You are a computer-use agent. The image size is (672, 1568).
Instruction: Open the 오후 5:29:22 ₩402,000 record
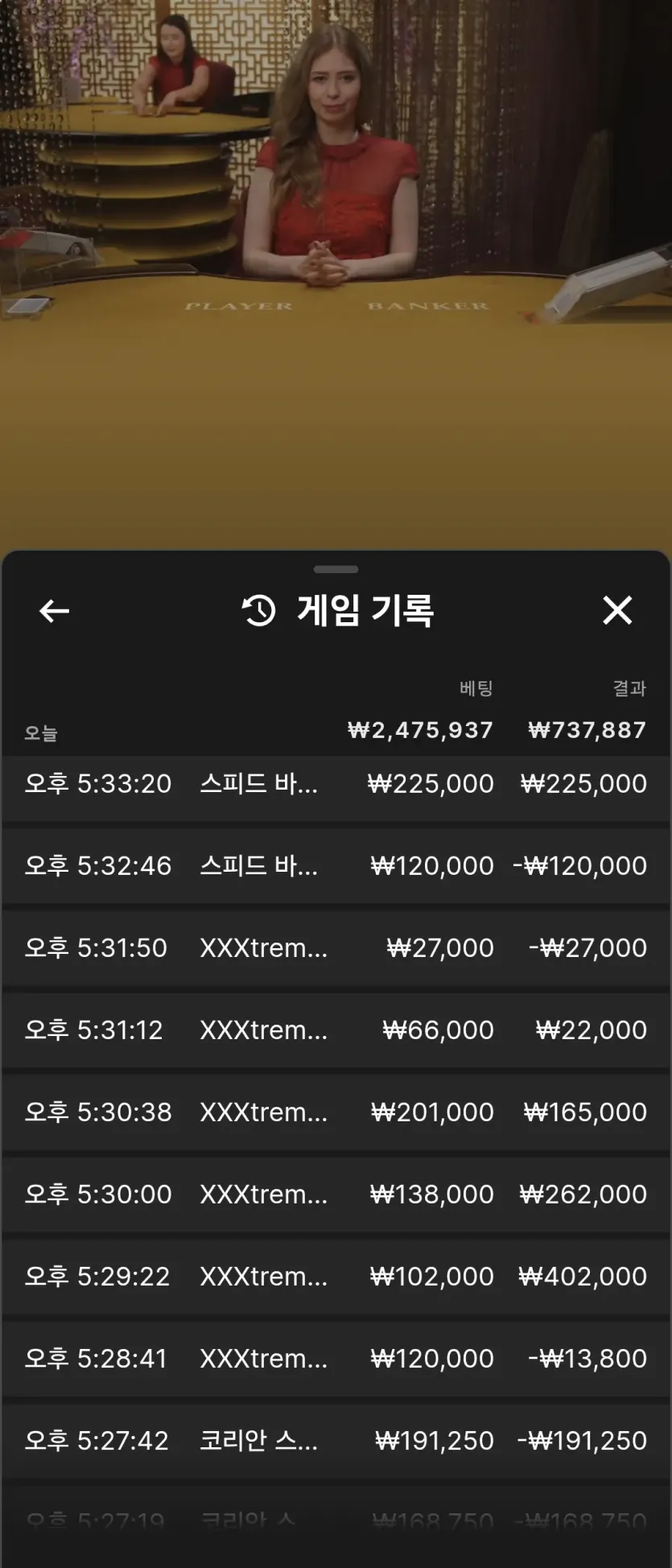336,1277
